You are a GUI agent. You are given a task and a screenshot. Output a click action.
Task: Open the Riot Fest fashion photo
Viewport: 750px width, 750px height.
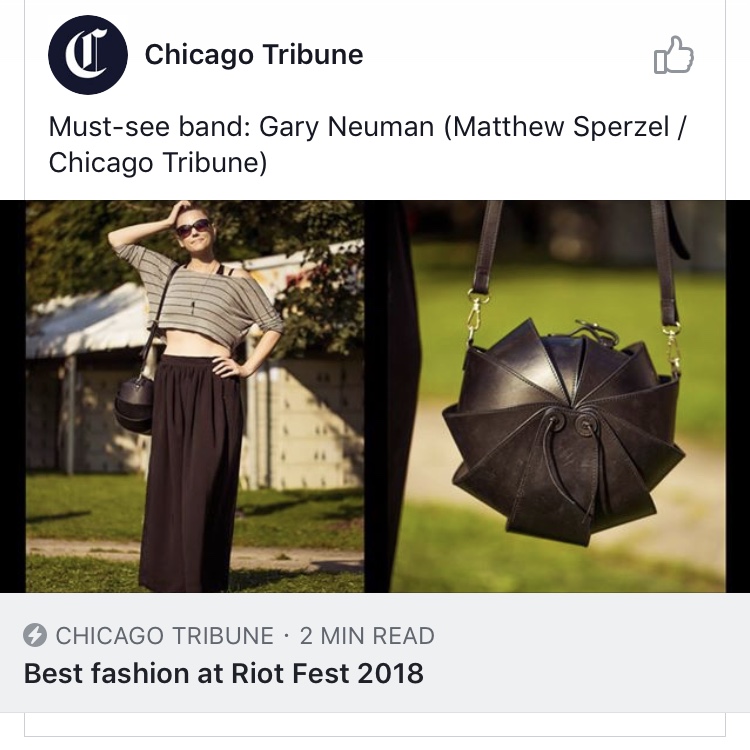pyautogui.click(x=375, y=396)
